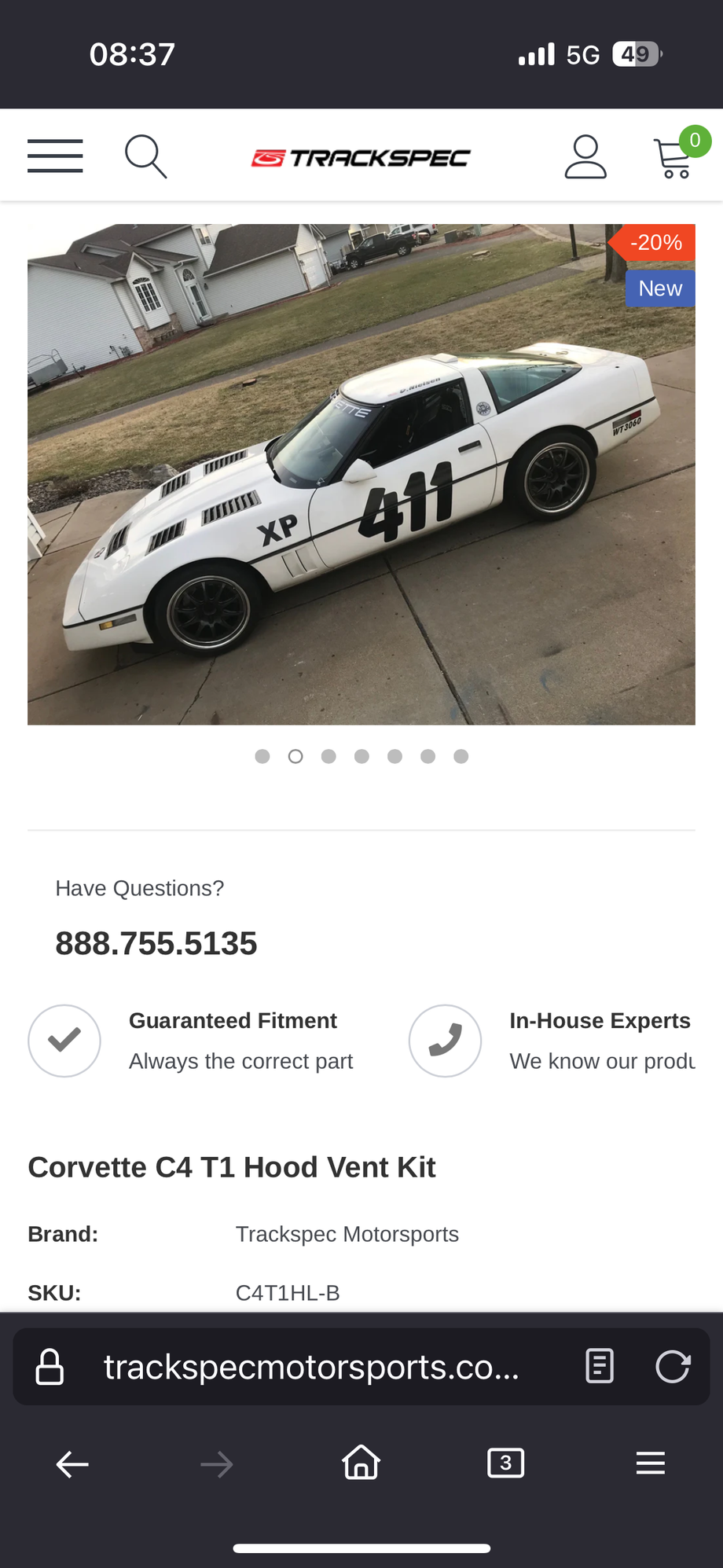Call the 888.755.5135 phone number
Viewport: 723px width, 1568px height.
coord(156,943)
